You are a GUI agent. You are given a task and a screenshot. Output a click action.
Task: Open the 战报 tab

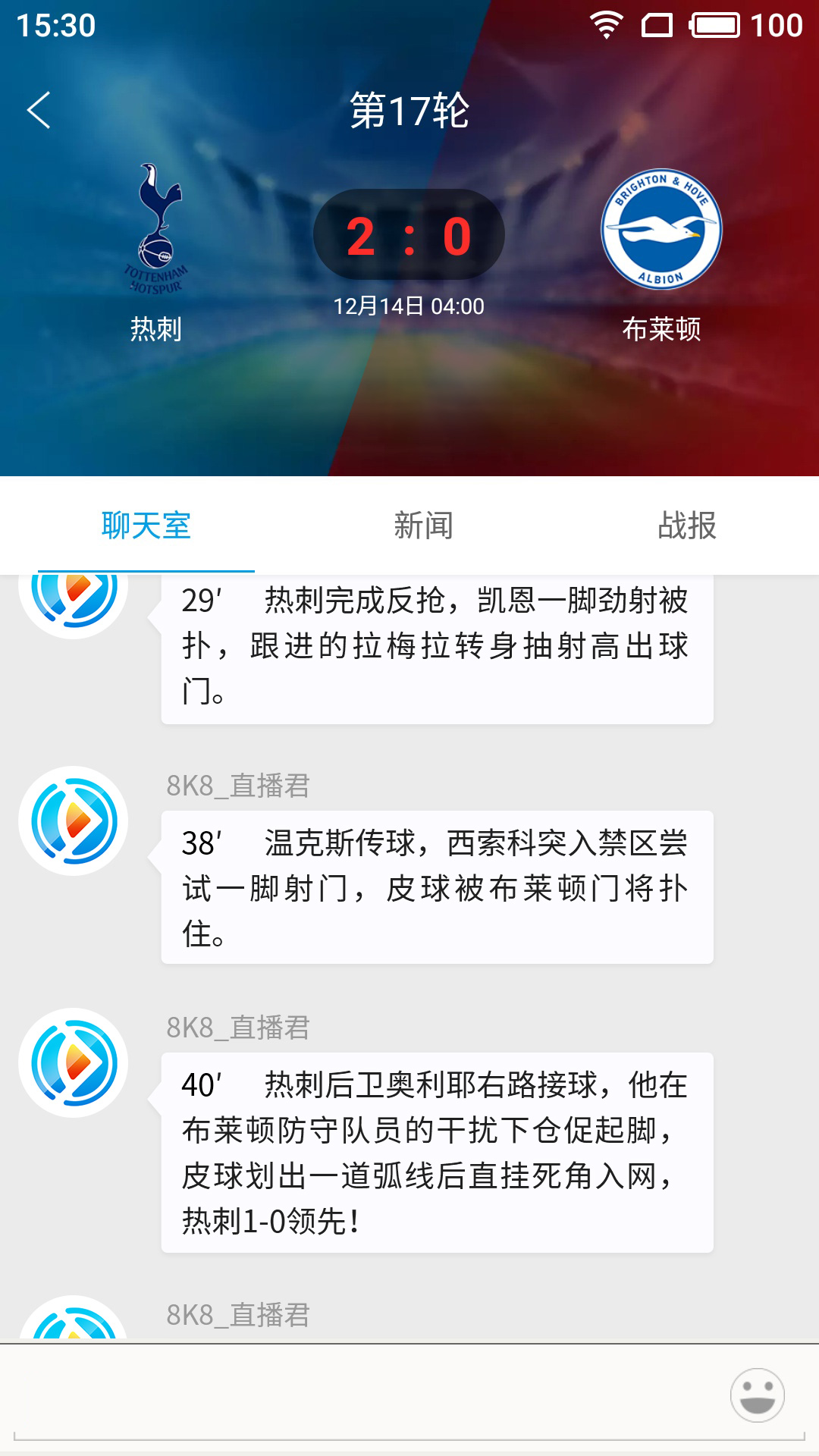[686, 526]
